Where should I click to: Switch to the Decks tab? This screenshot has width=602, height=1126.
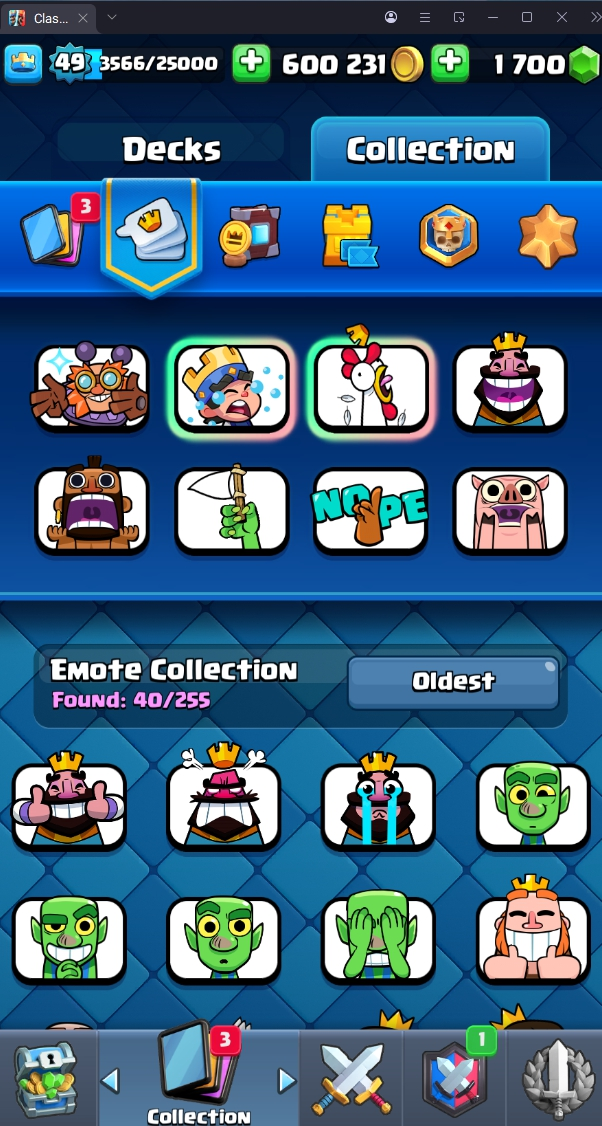(171, 149)
